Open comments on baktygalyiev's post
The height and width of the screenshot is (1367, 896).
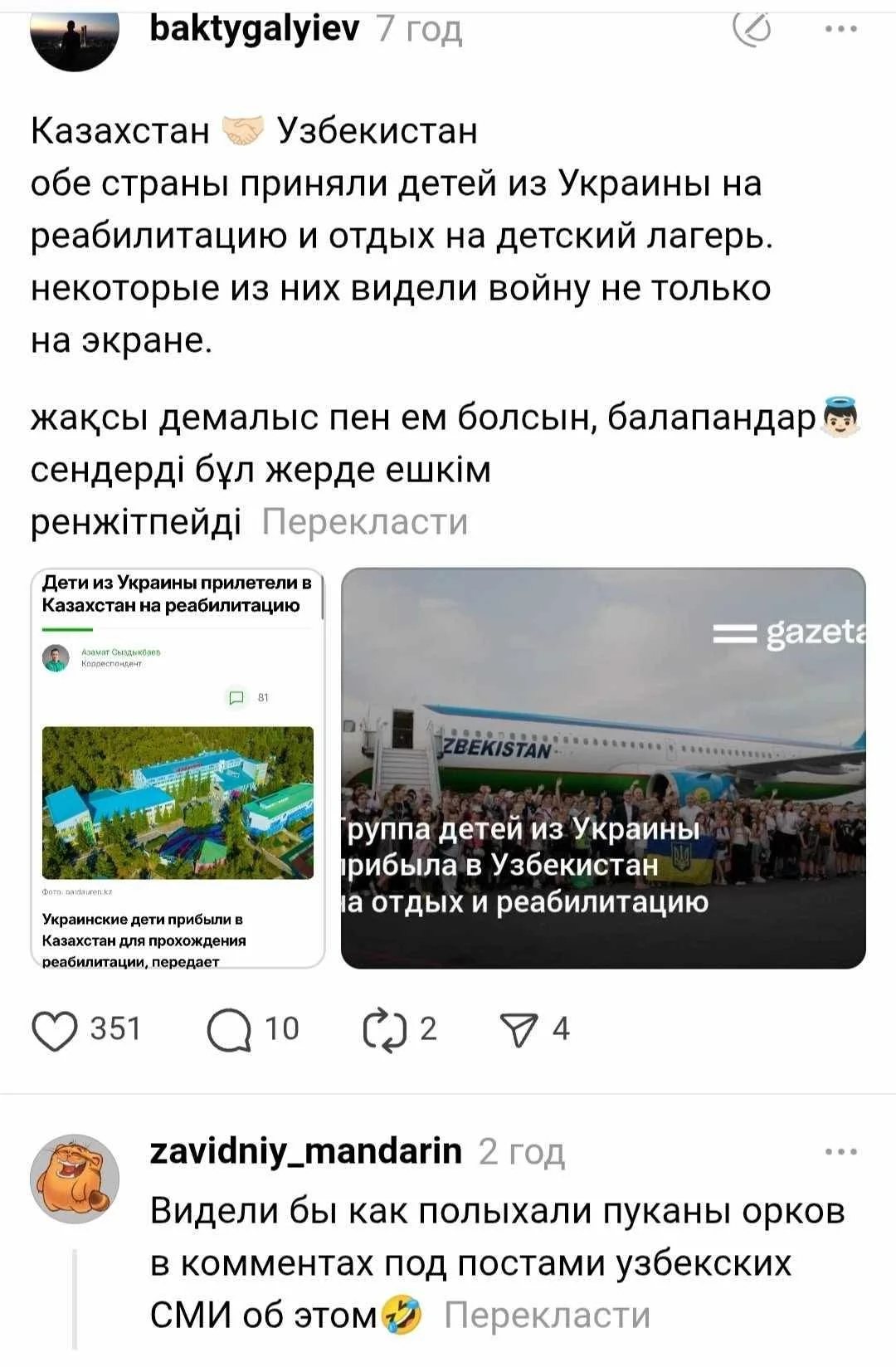[229, 1029]
